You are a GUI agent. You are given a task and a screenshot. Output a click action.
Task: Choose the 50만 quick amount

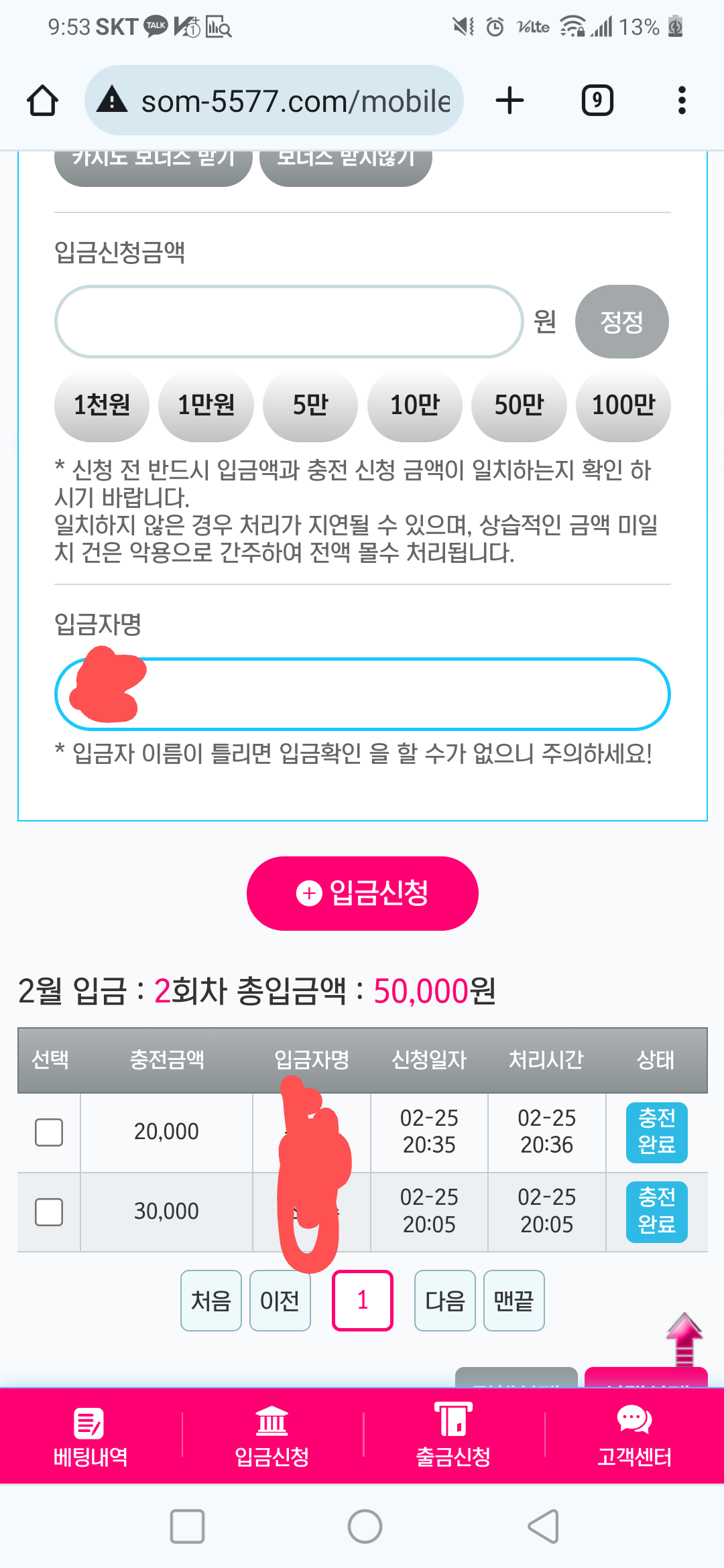pyautogui.click(x=519, y=405)
